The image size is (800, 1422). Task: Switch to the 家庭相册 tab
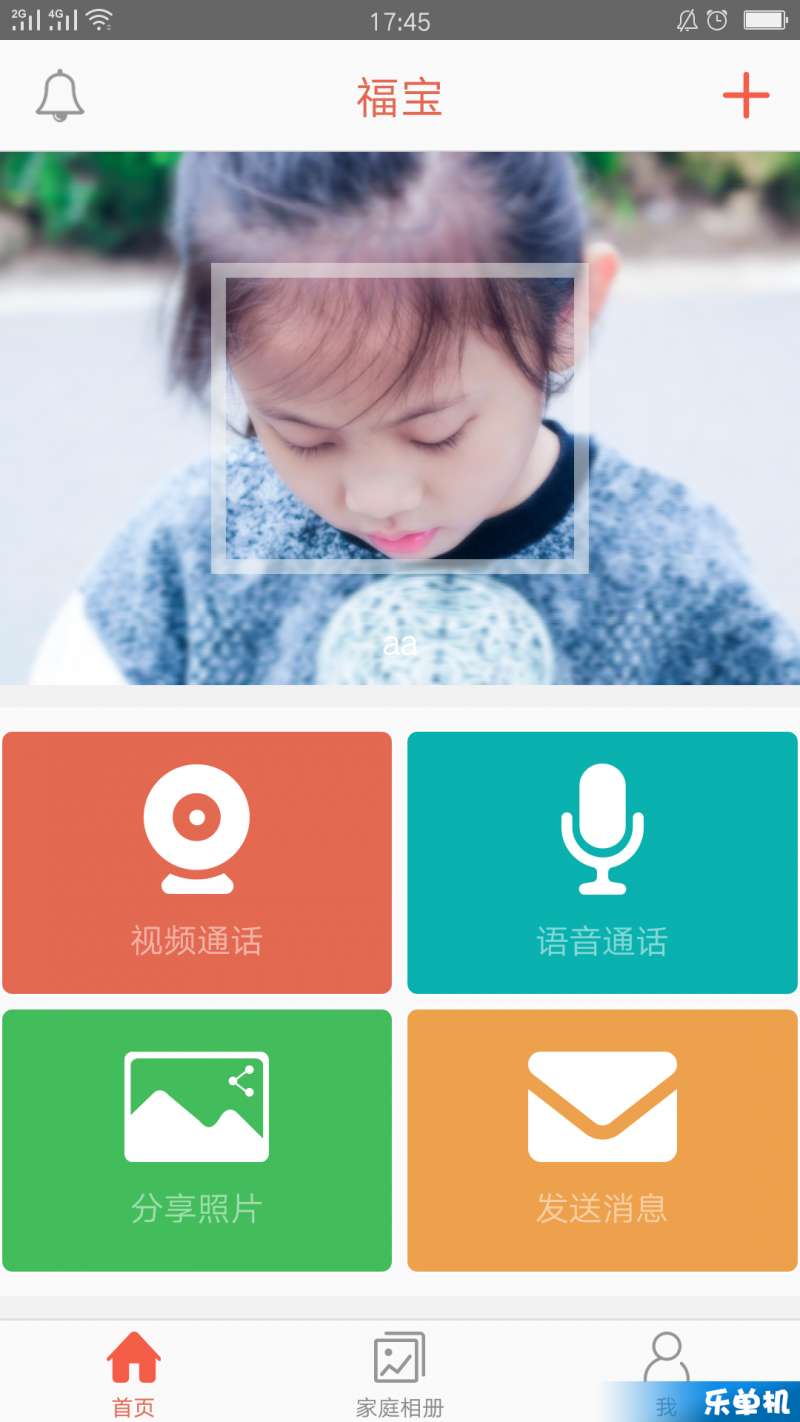400,1372
